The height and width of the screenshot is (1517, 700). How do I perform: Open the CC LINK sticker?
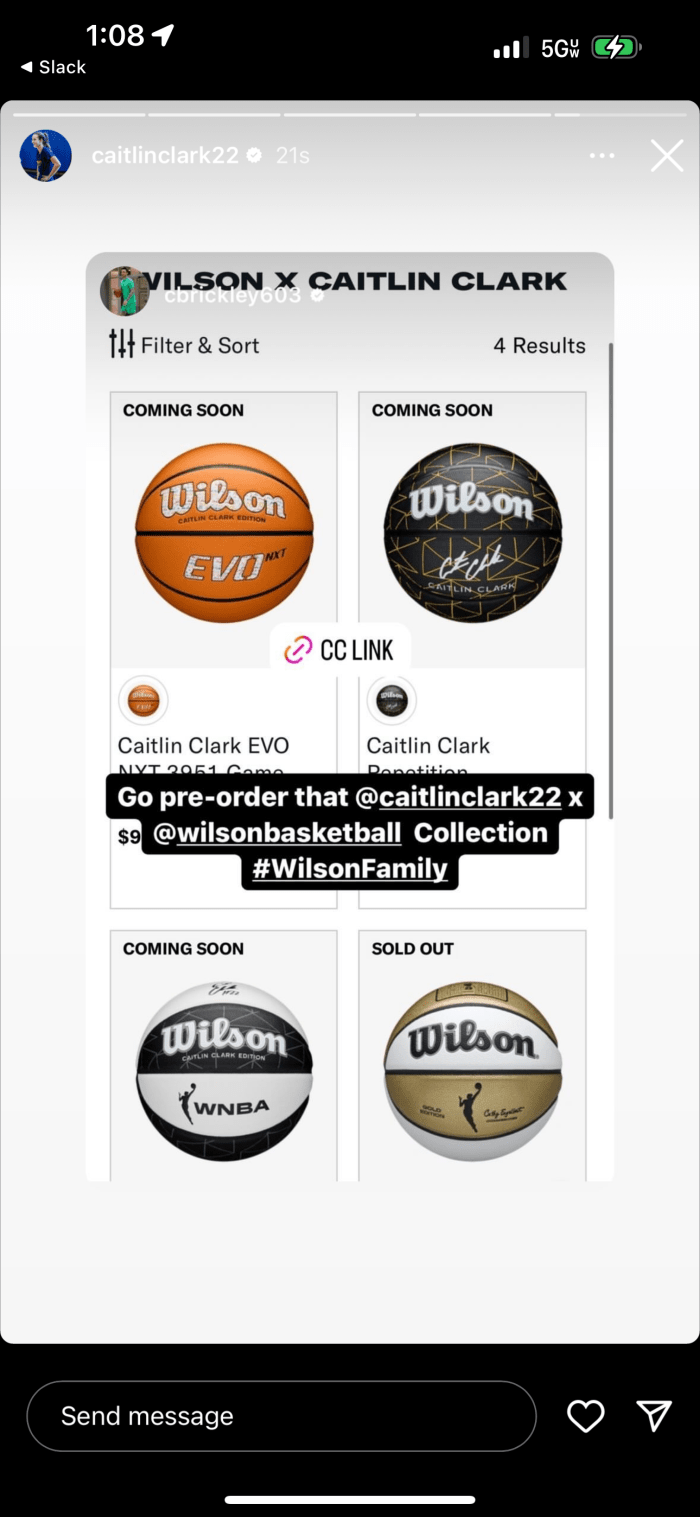pyautogui.click(x=340, y=650)
